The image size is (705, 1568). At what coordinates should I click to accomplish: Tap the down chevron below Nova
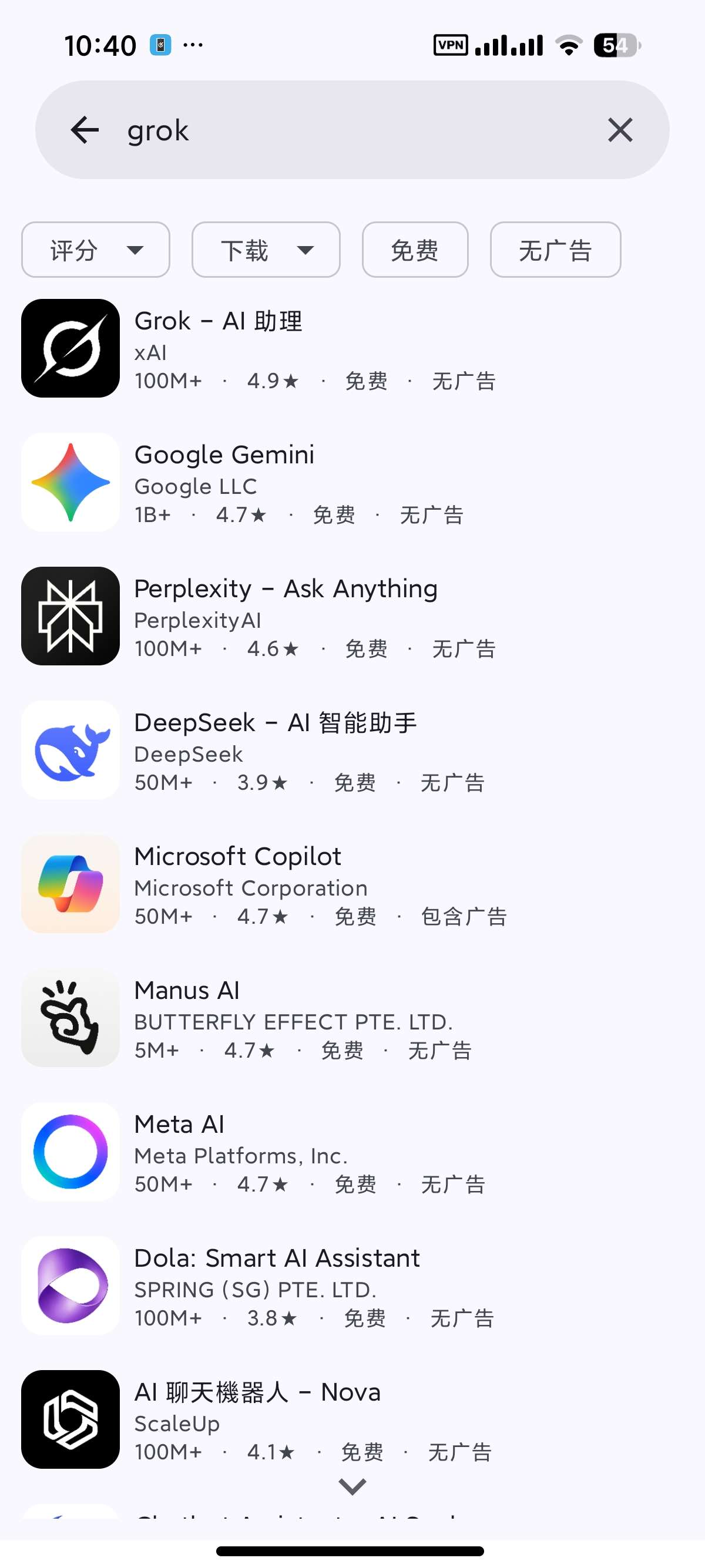tap(352, 1486)
